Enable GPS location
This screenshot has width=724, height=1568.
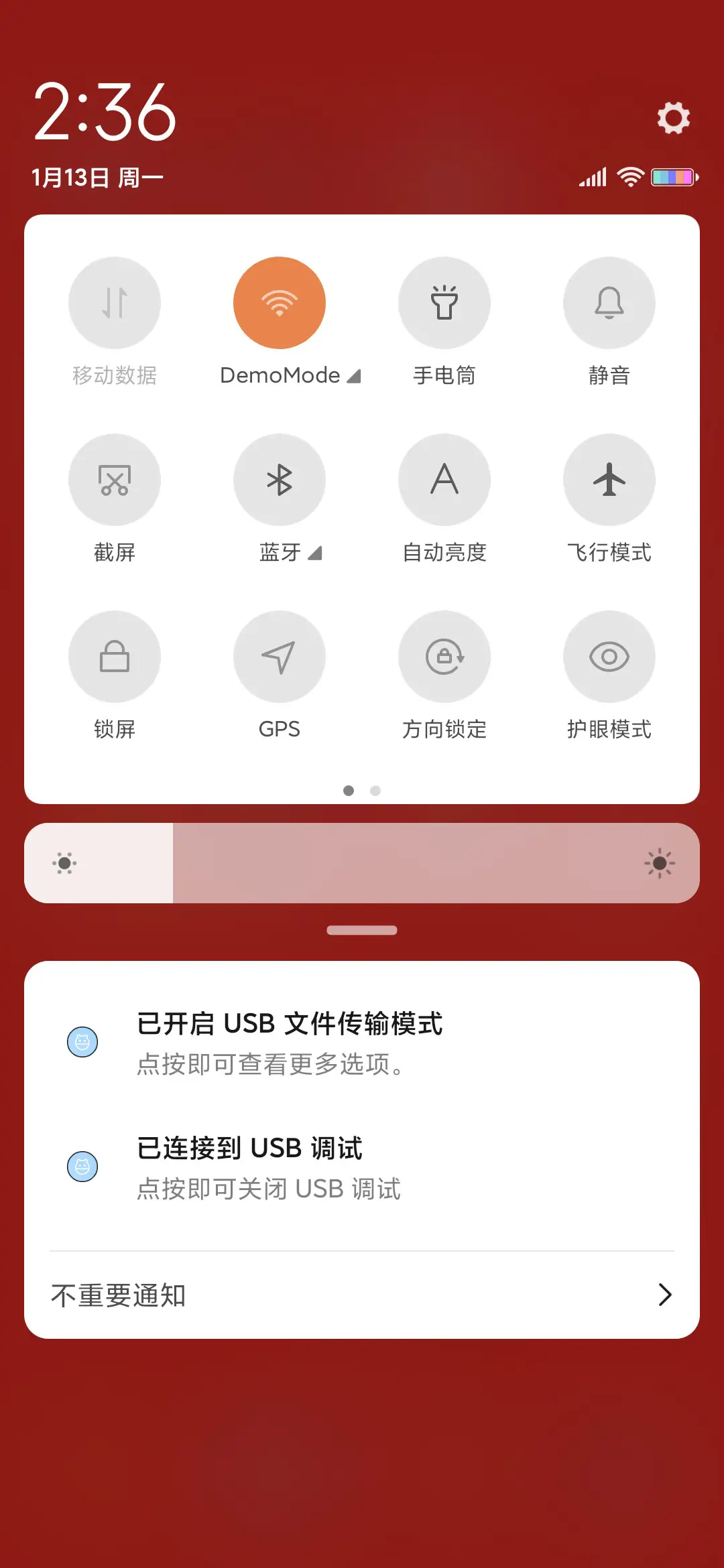[x=280, y=657]
